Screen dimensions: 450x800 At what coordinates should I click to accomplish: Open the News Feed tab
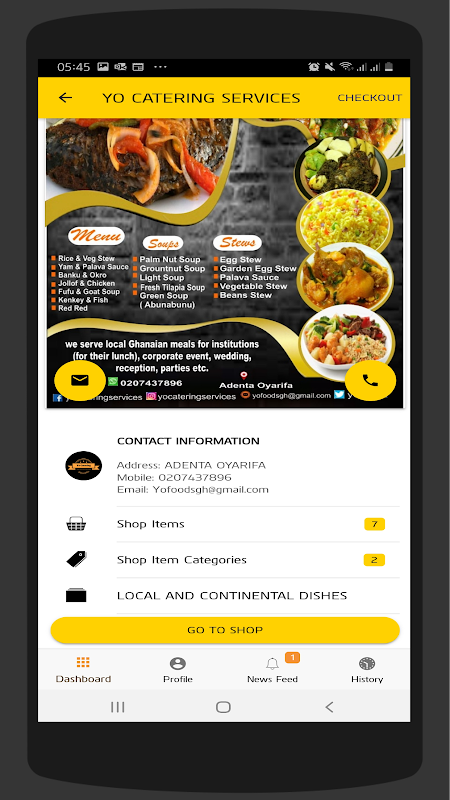click(272, 670)
